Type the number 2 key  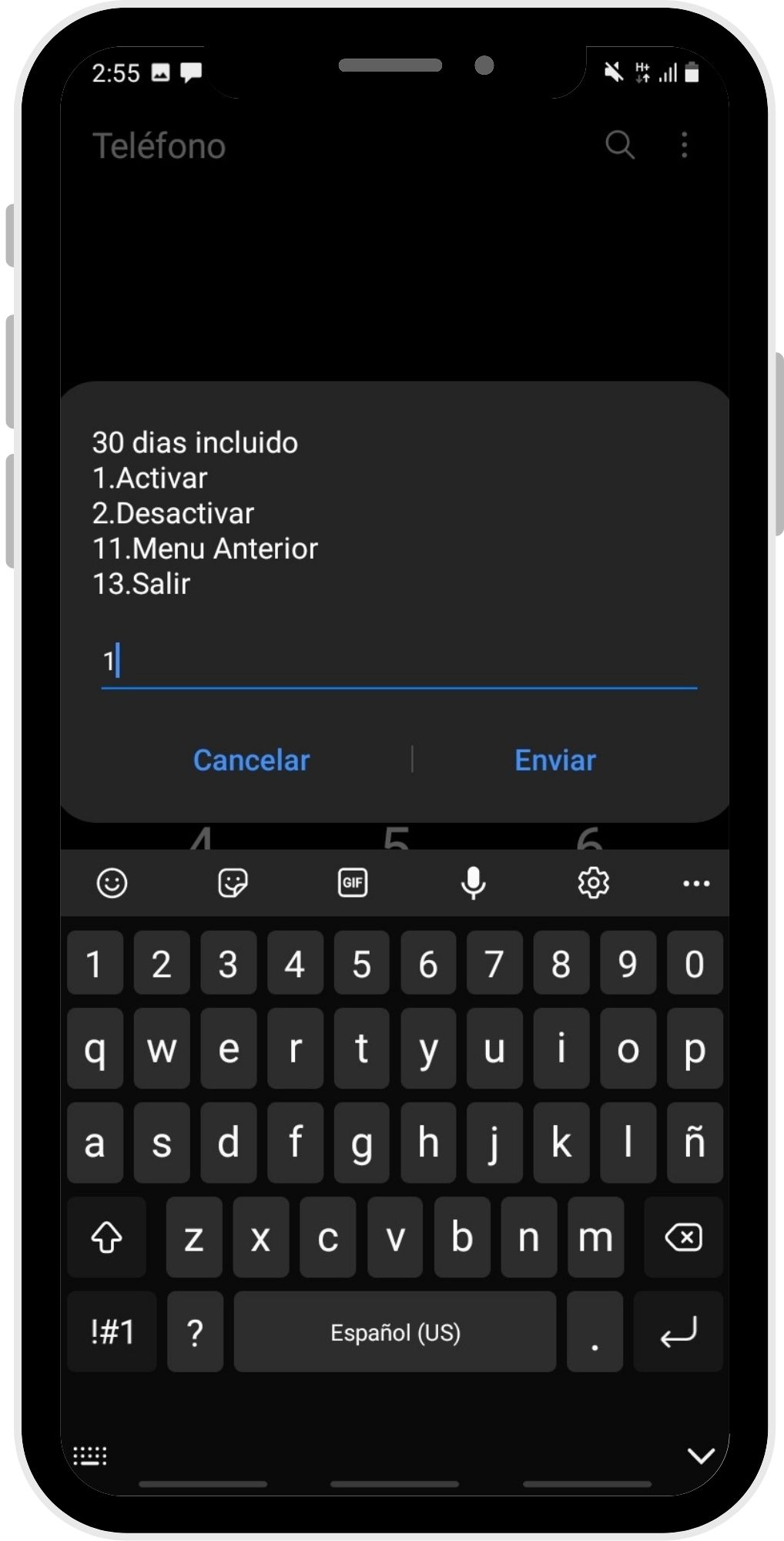pyautogui.click(x=161, y=963)
